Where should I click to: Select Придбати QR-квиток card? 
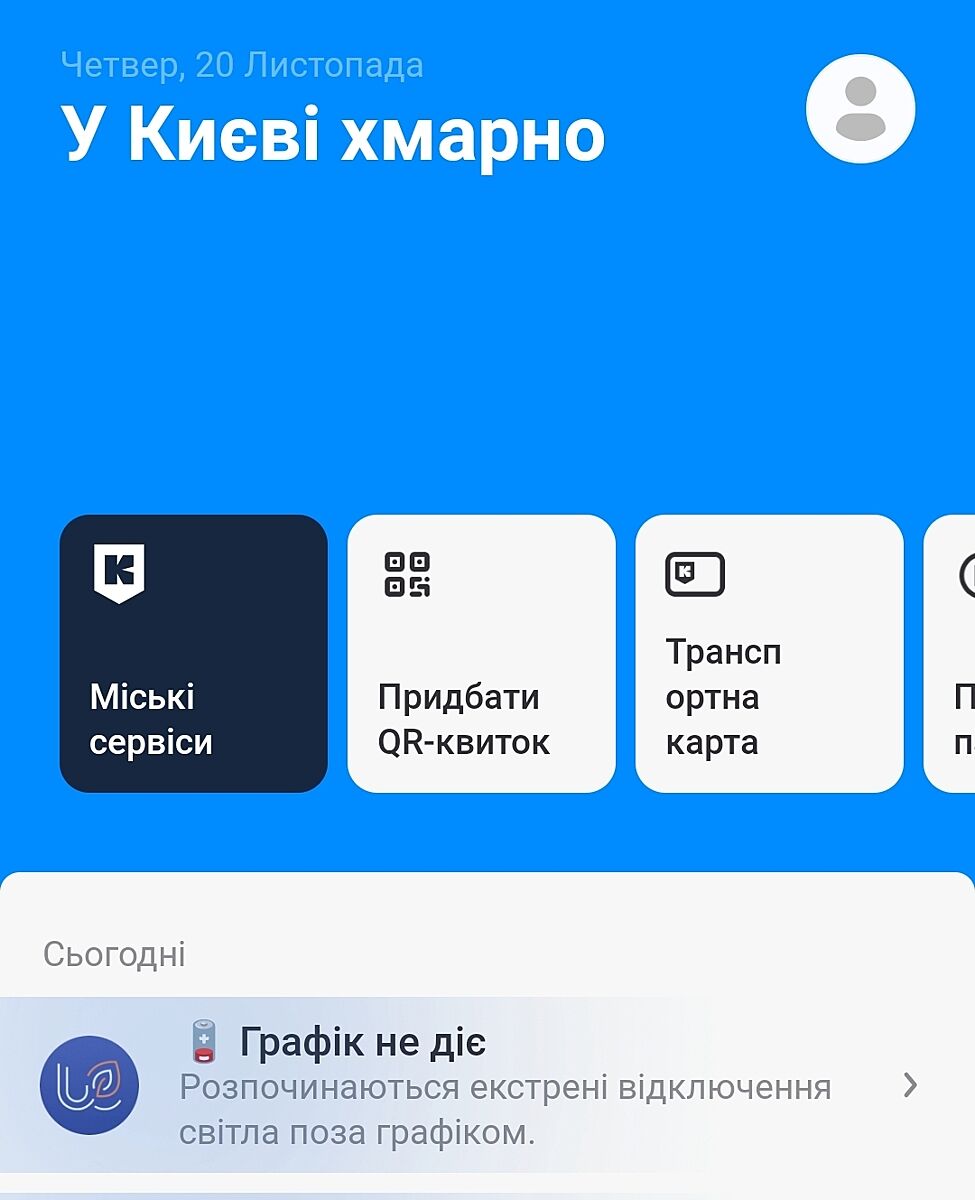481,653
